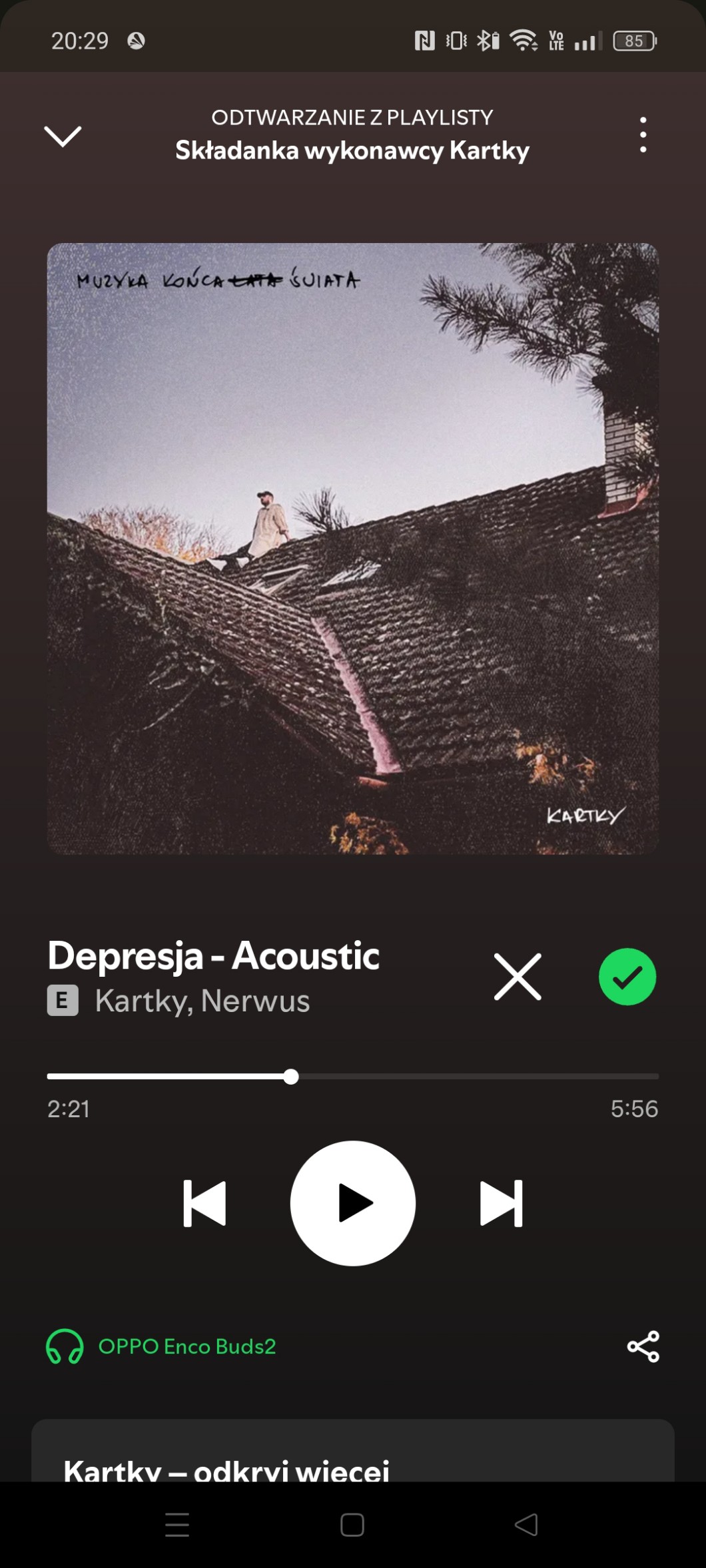Tap the playback progress bar
Viewport: 706px width, 1568px height.
pyautogui.click(x=353, y=1077)
